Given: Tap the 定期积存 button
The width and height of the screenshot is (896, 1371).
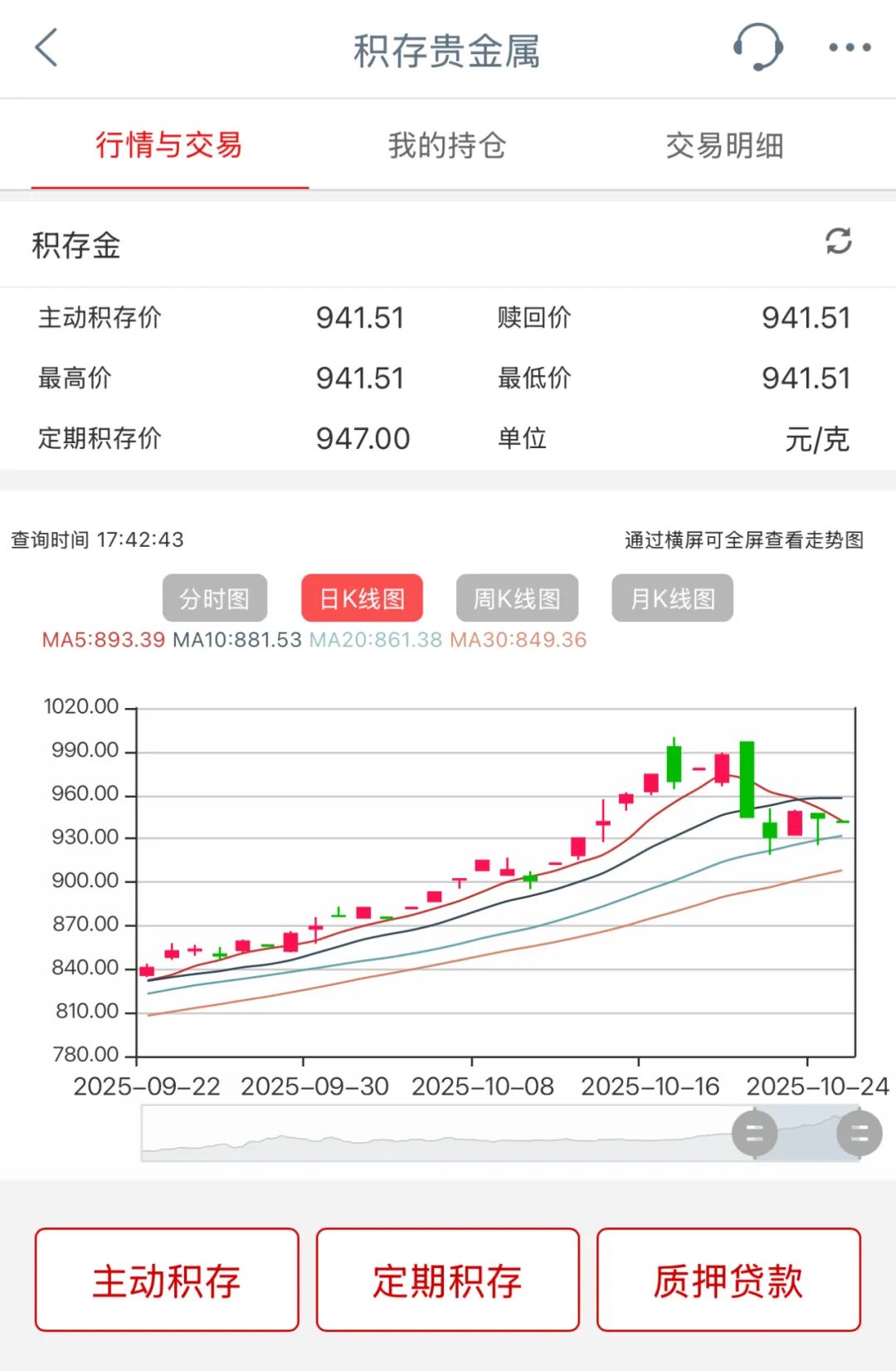Looking at the screenshot, I should [446, 1280].
